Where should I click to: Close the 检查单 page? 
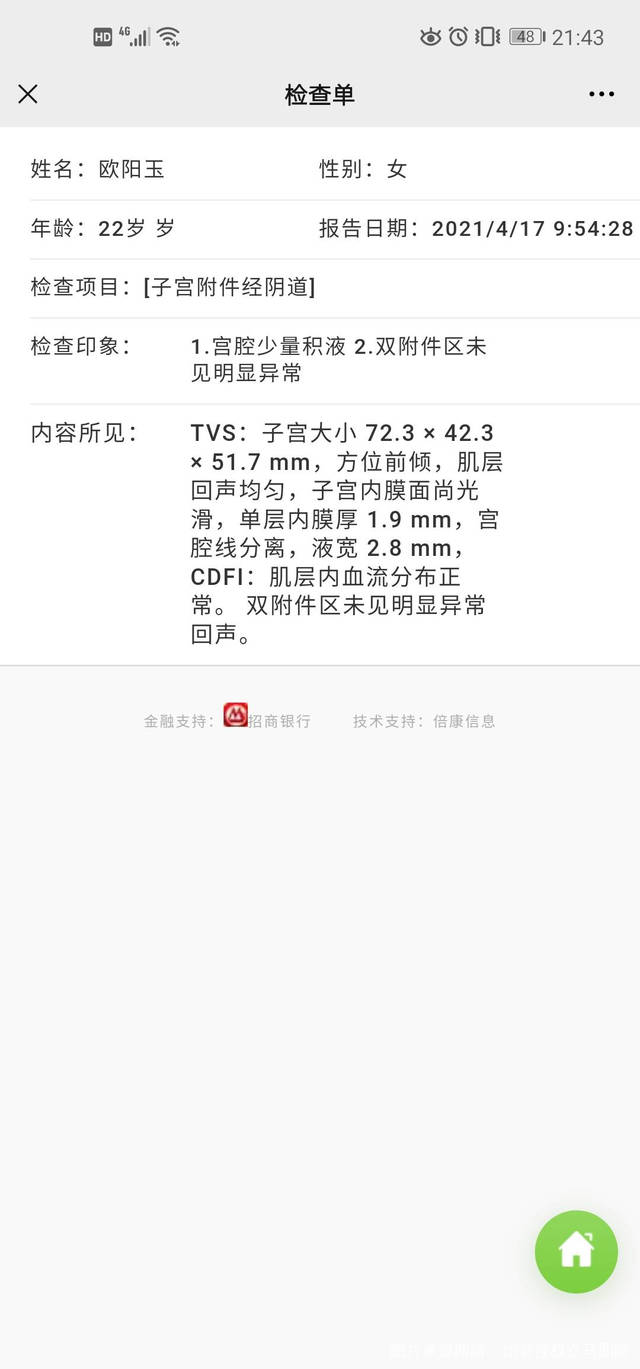(28, 94)
